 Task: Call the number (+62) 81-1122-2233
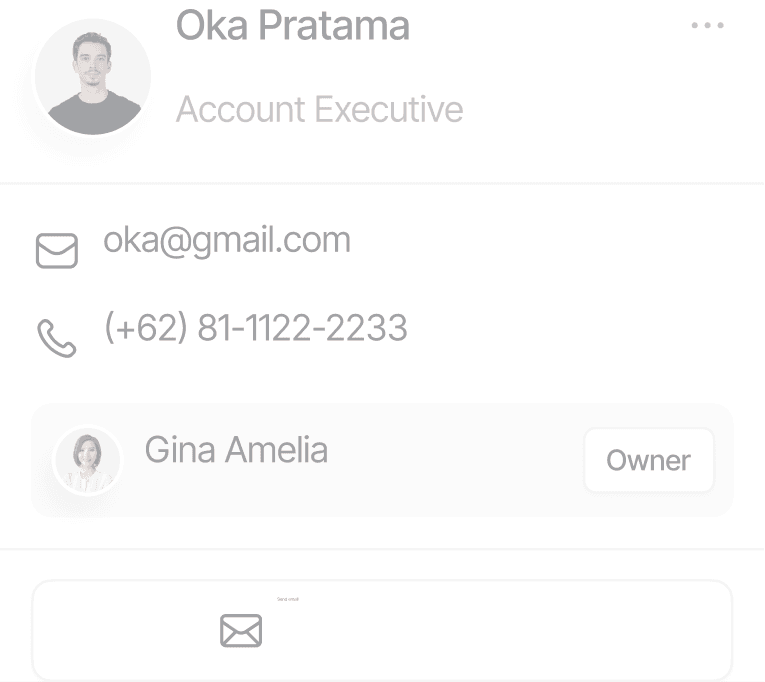pos(255,328)
